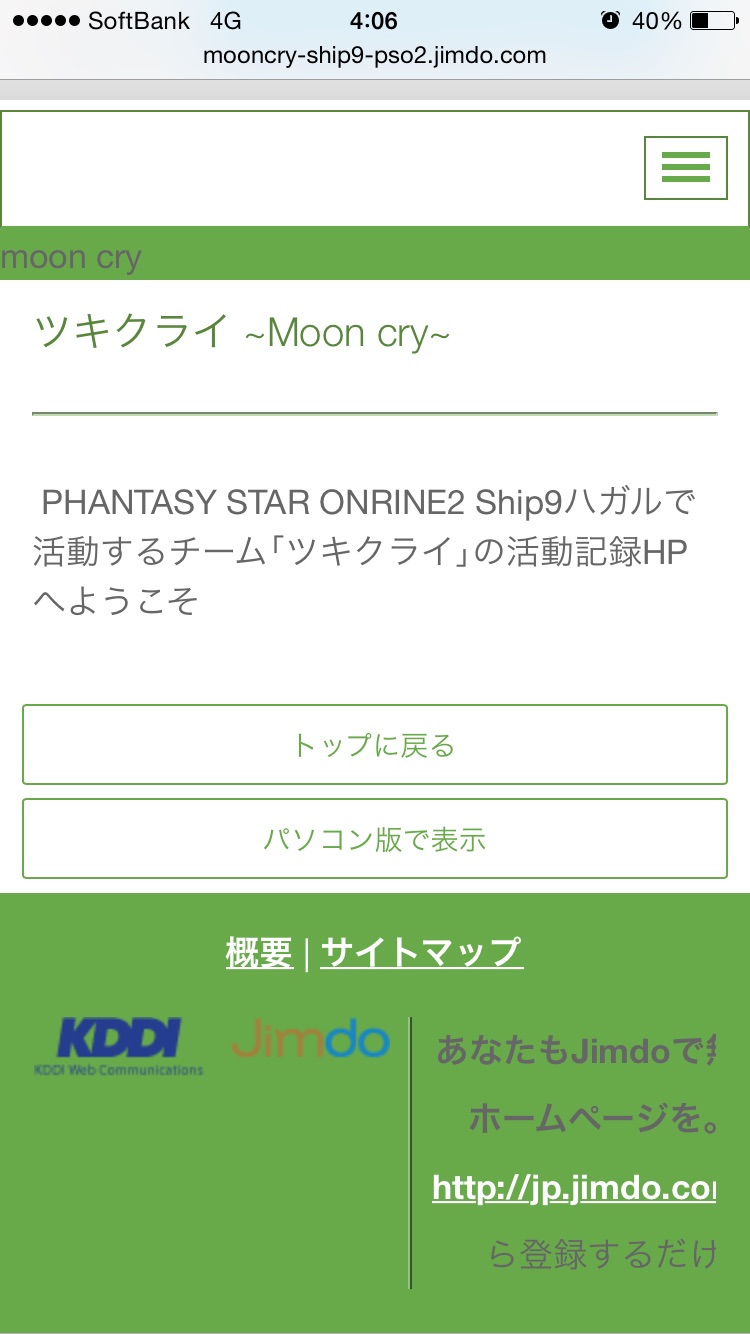Follow the http://jp.jimdo.com link
Viewport: 750px width, 1334px height.
574,1188
